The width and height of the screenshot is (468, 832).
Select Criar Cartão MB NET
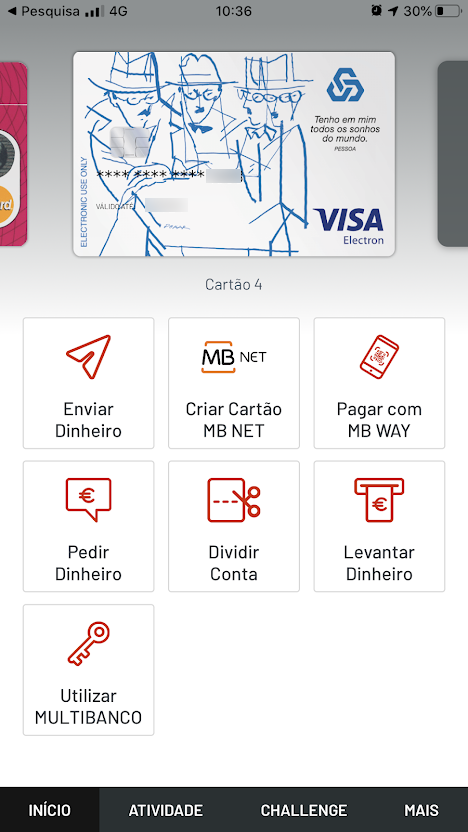tap(234, 383)
